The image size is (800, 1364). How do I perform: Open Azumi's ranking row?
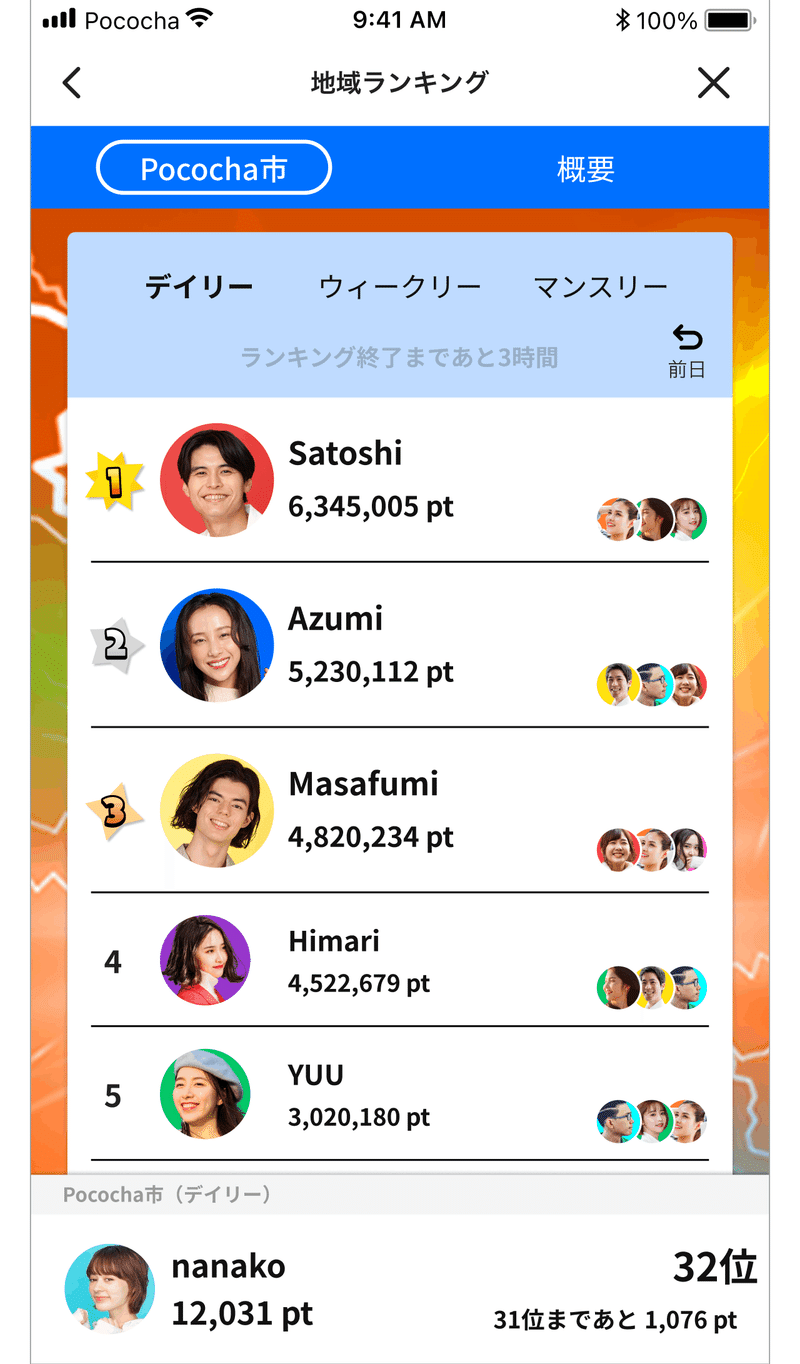click(x=400, y=645)
